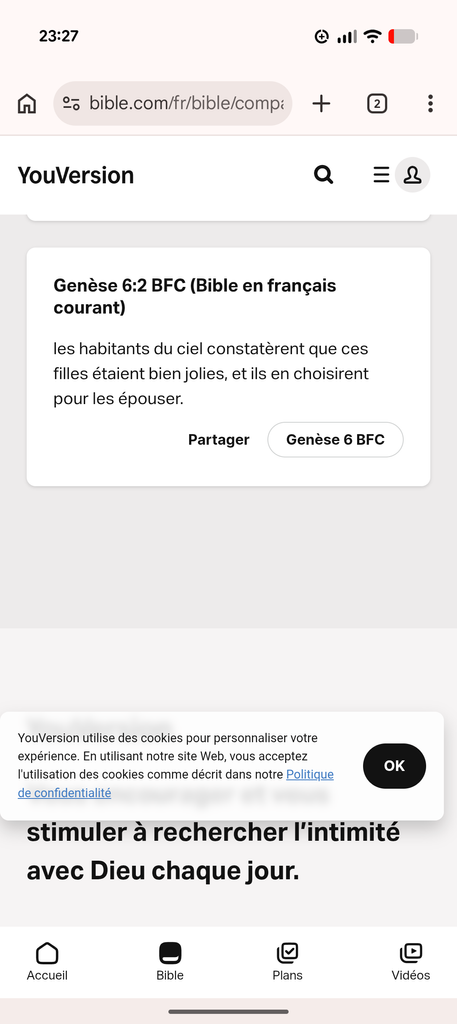
Task: Tap the YouVersion logo
Action: pos(76,175)
